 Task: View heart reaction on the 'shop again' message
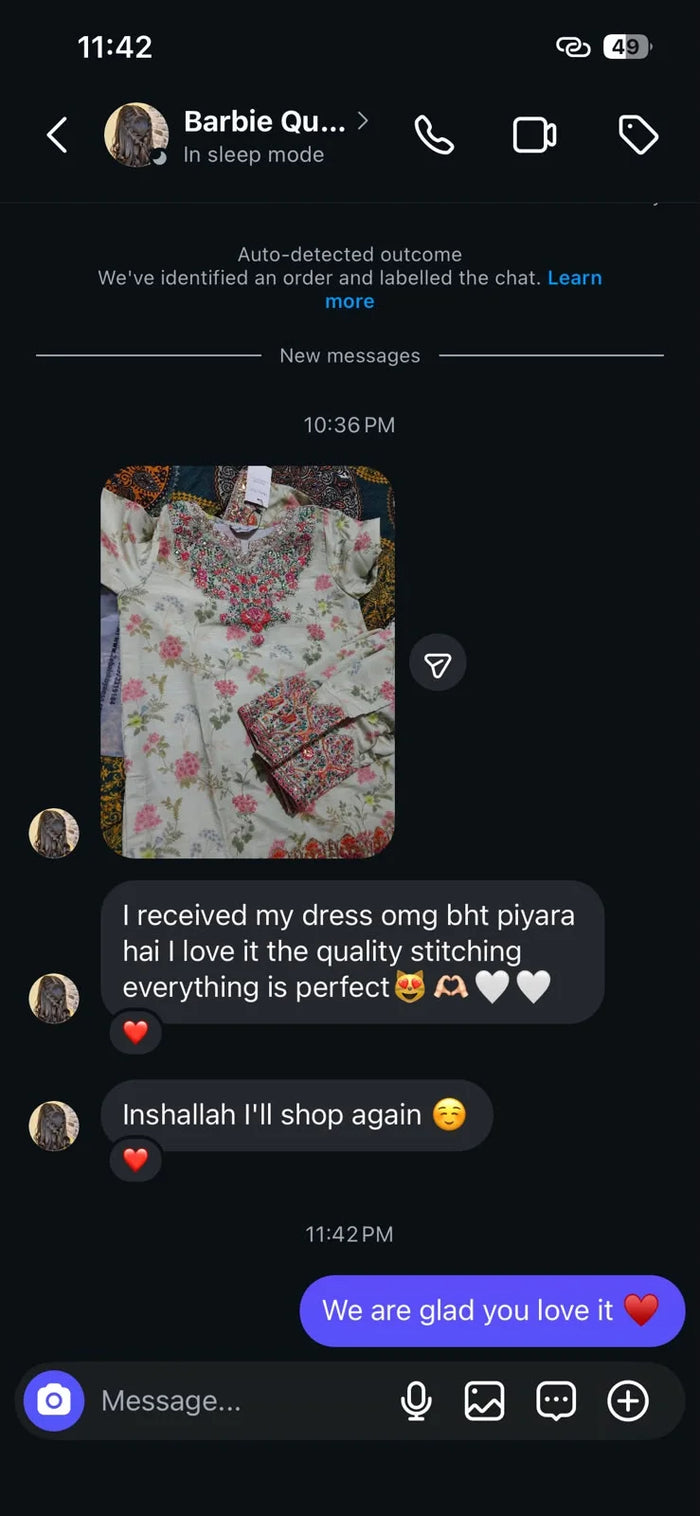(135, 1159)
